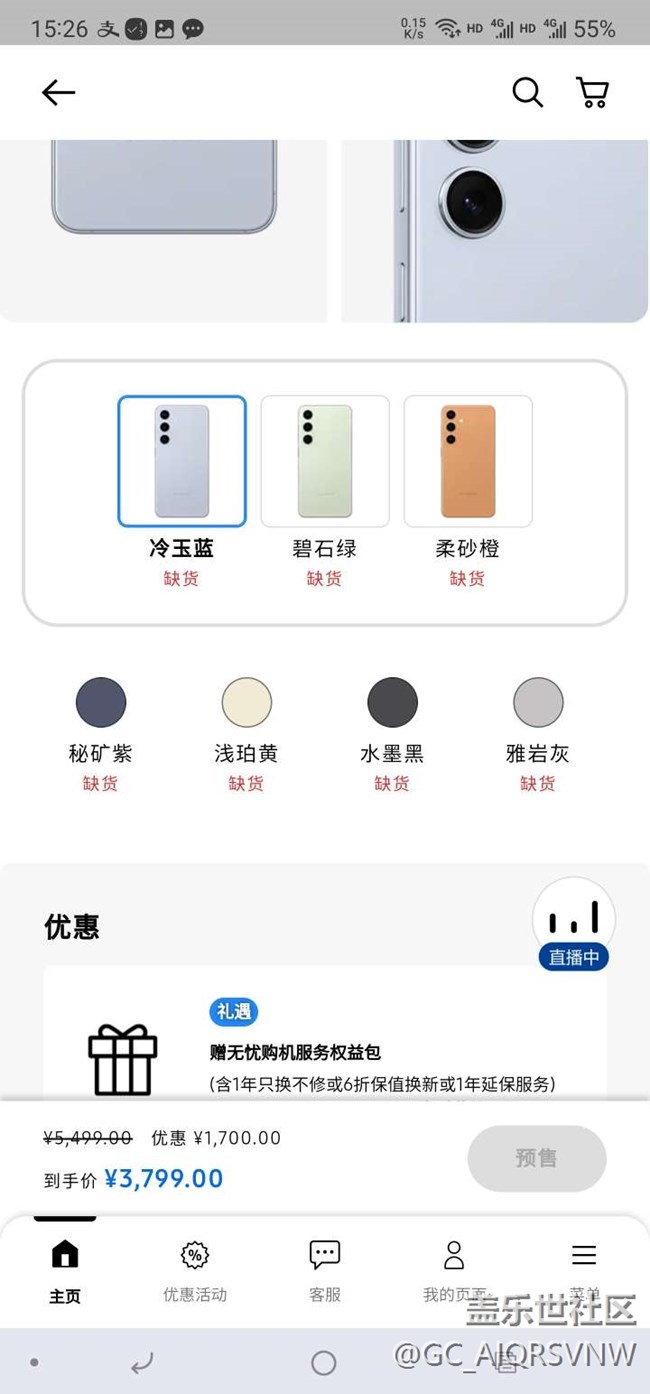
Task: Select the 浅珀黄 color swatch
Action: coord(246,702)
